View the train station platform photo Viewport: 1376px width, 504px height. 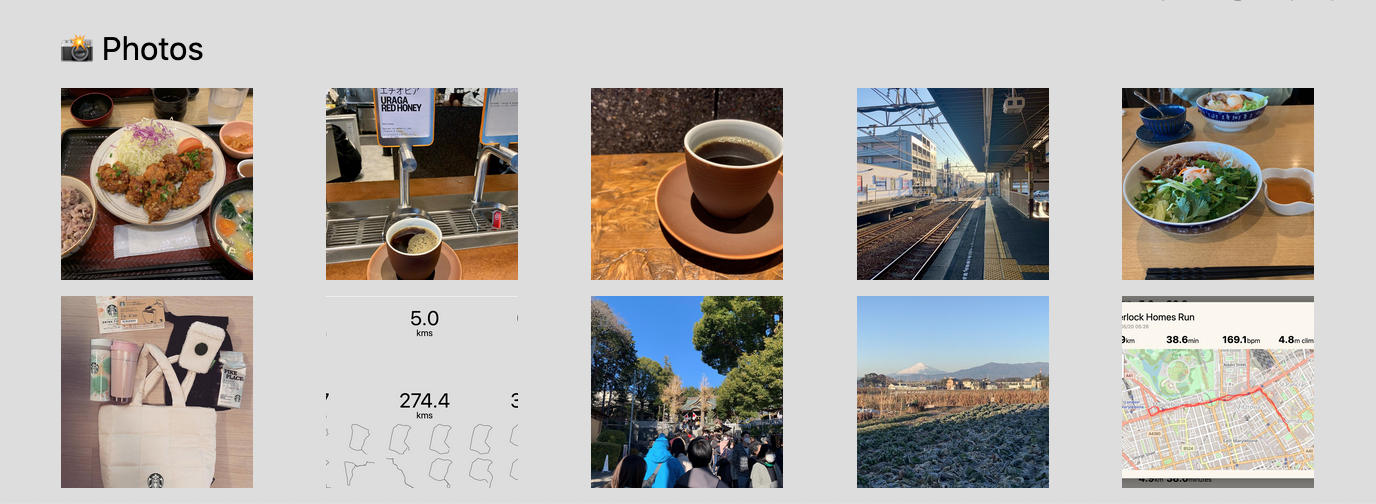click(953, 184)
